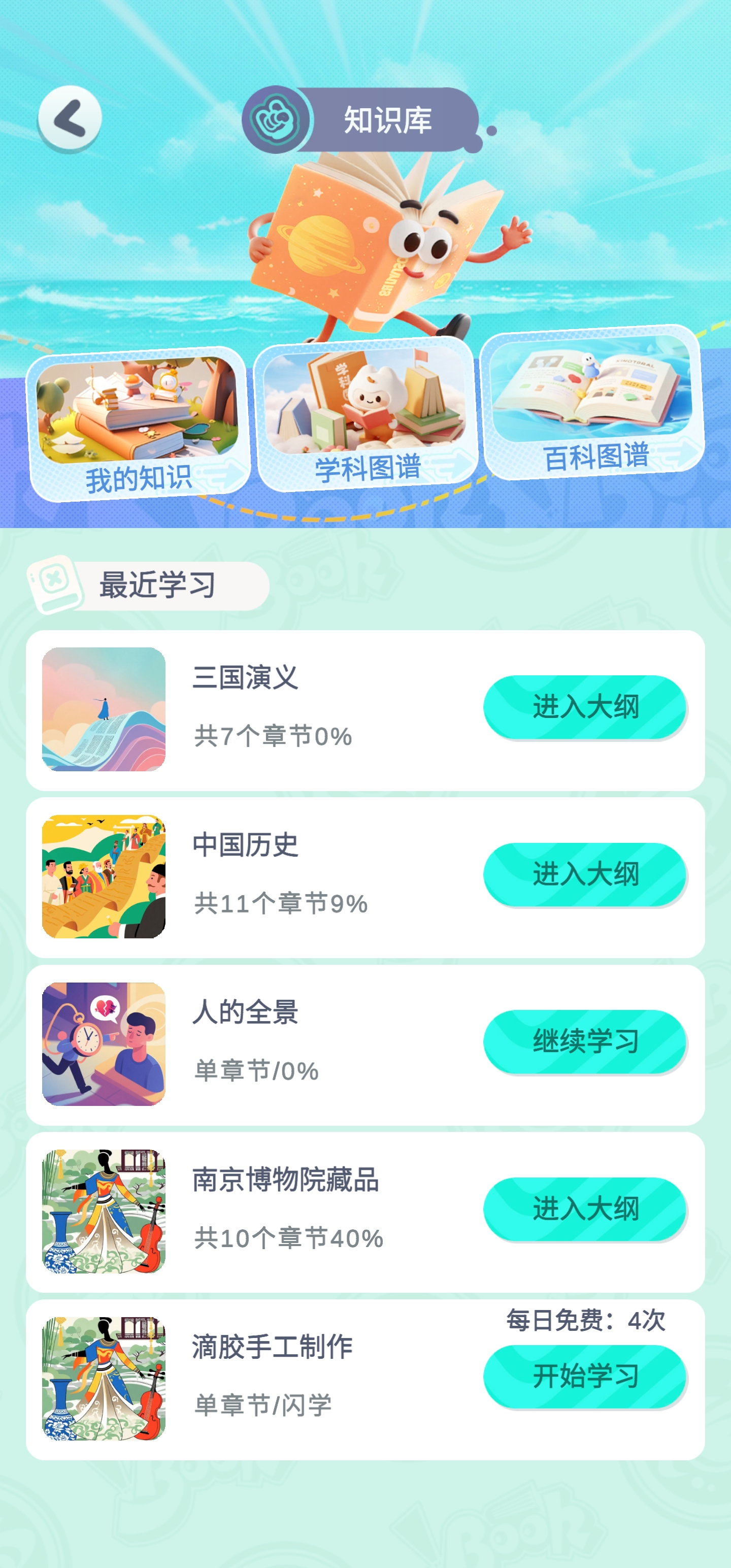This screenshot has width=731, height=1568.
Task: Tap the 中国历史 course thumbnail
Action: (x=105, y=875)
